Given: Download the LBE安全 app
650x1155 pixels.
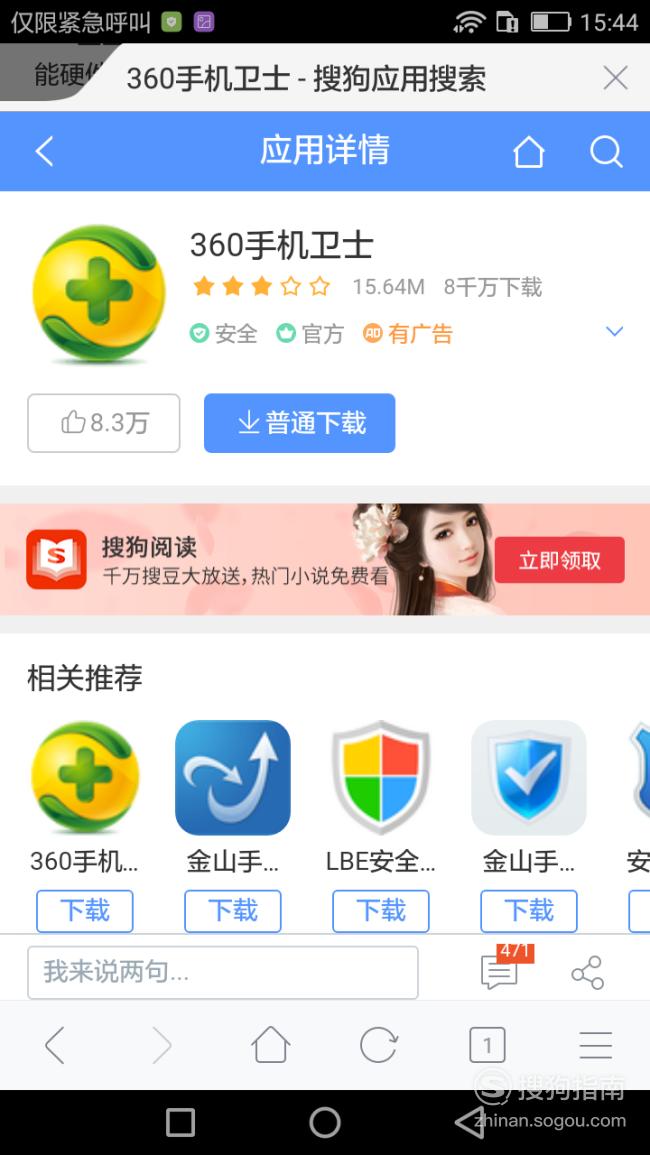Looking at the screenshot, I should click(380, 910).
